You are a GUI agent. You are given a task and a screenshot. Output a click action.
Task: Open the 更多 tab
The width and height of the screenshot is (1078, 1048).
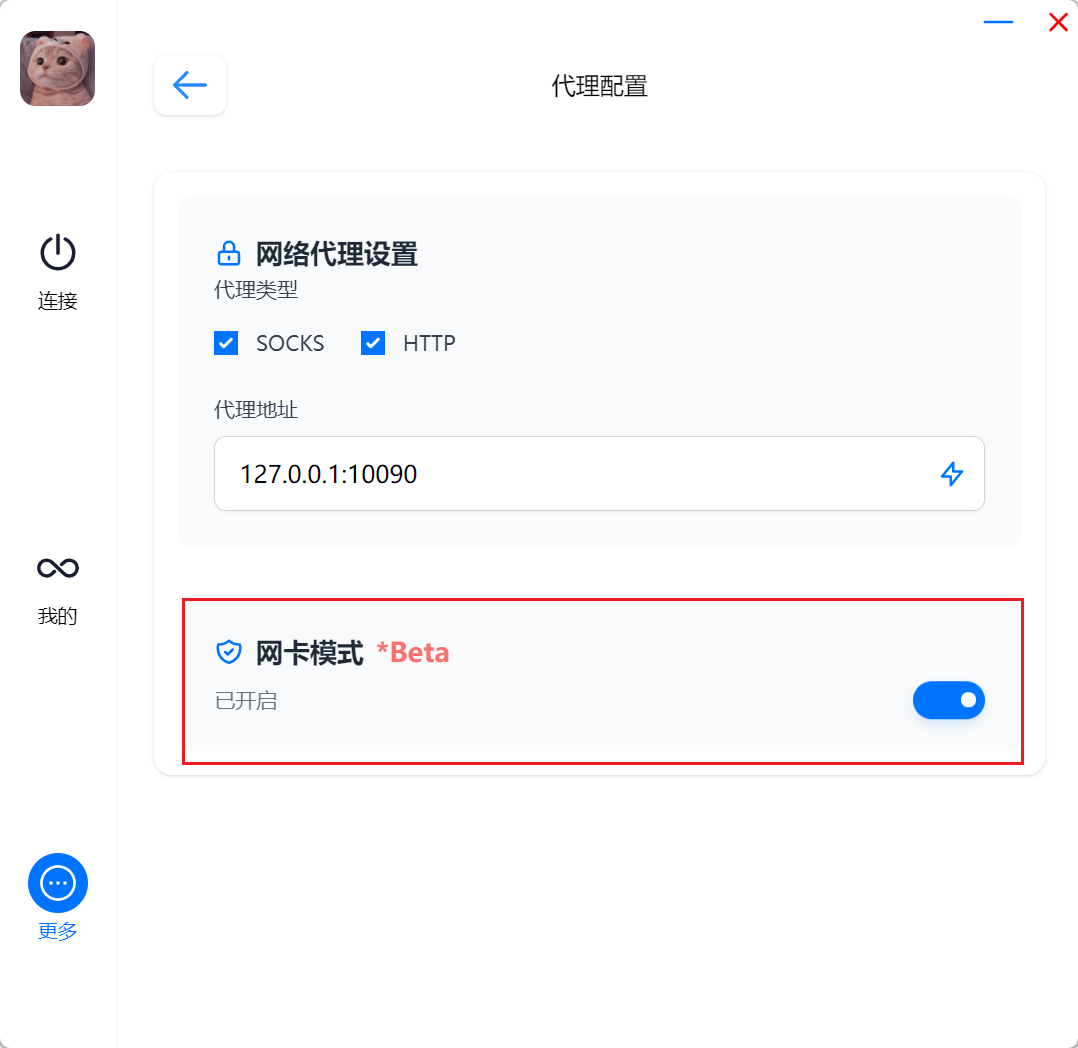[58, 896]
